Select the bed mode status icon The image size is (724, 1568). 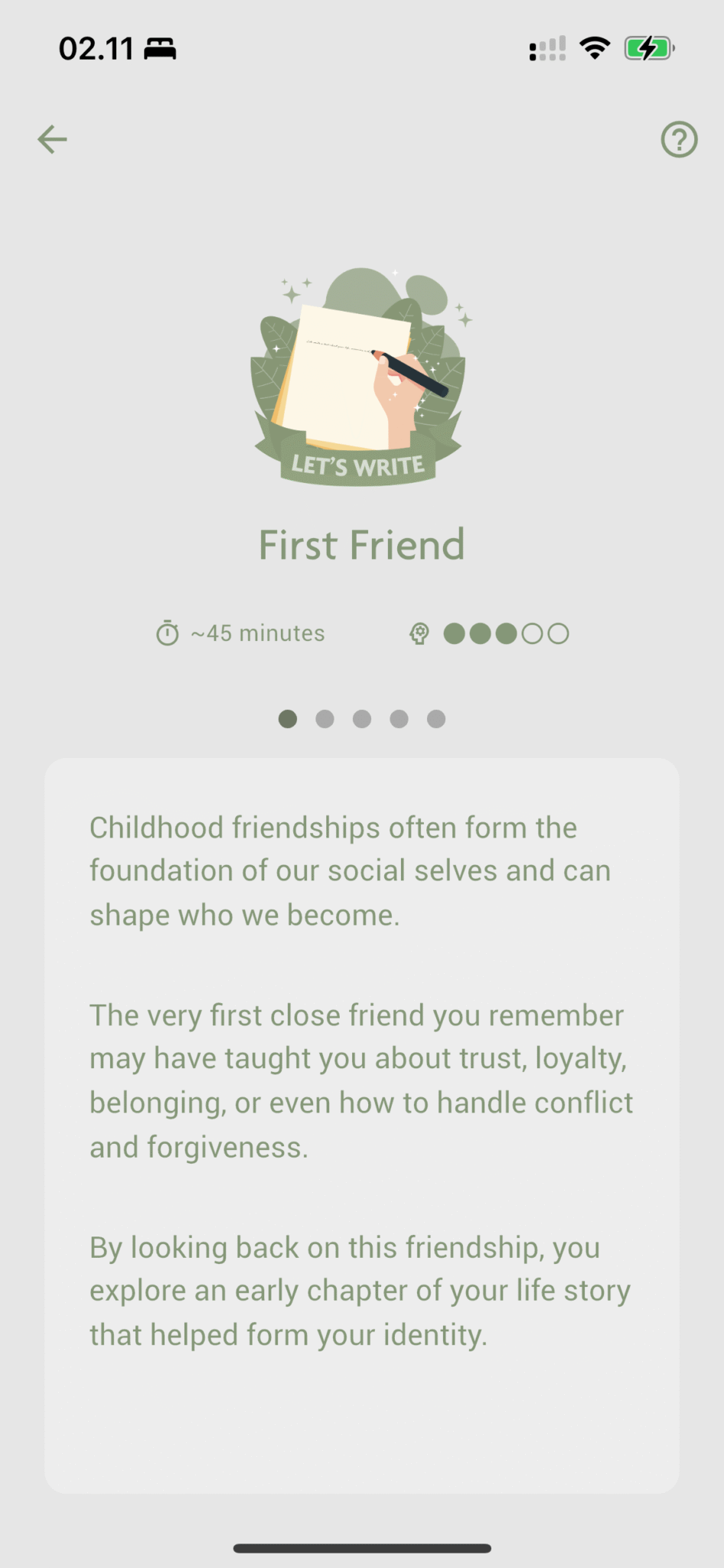tap(159, 47)
